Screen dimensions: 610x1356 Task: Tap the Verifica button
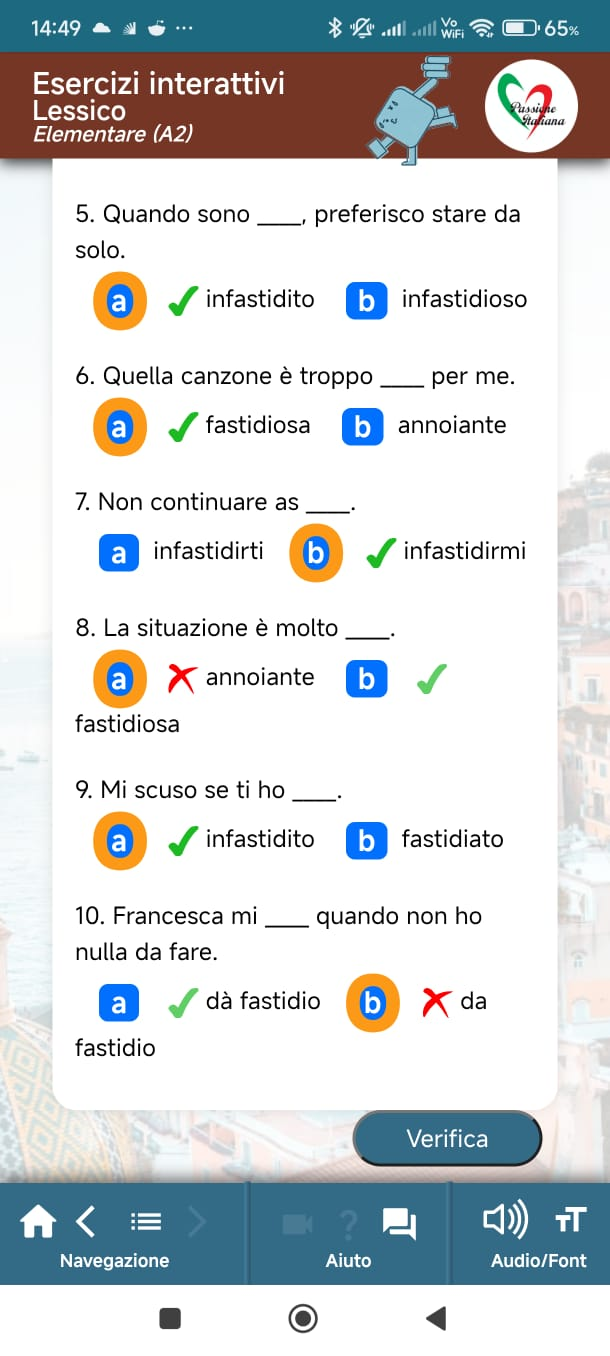tap(447, 1138)
